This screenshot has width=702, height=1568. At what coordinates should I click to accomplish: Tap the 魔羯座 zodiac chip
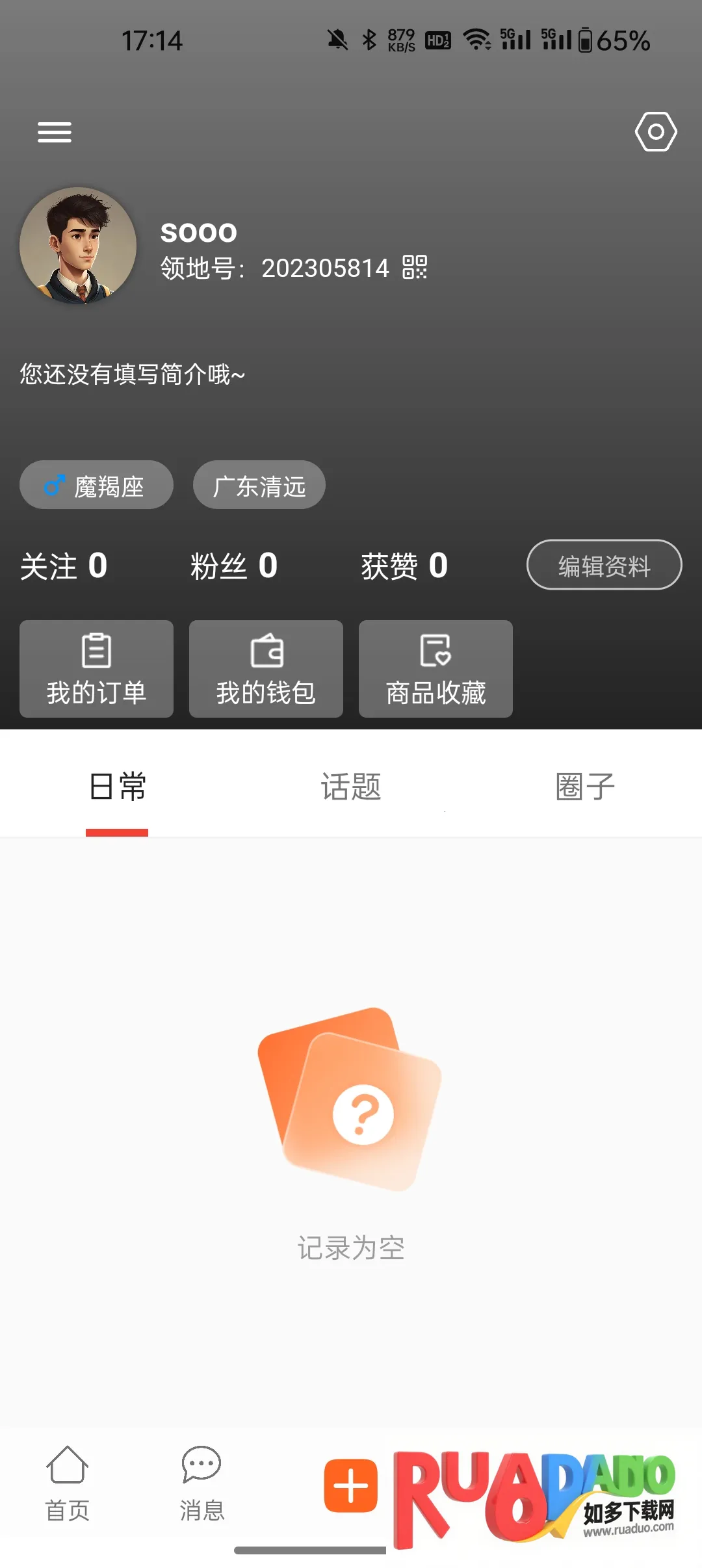click(96, 486)
